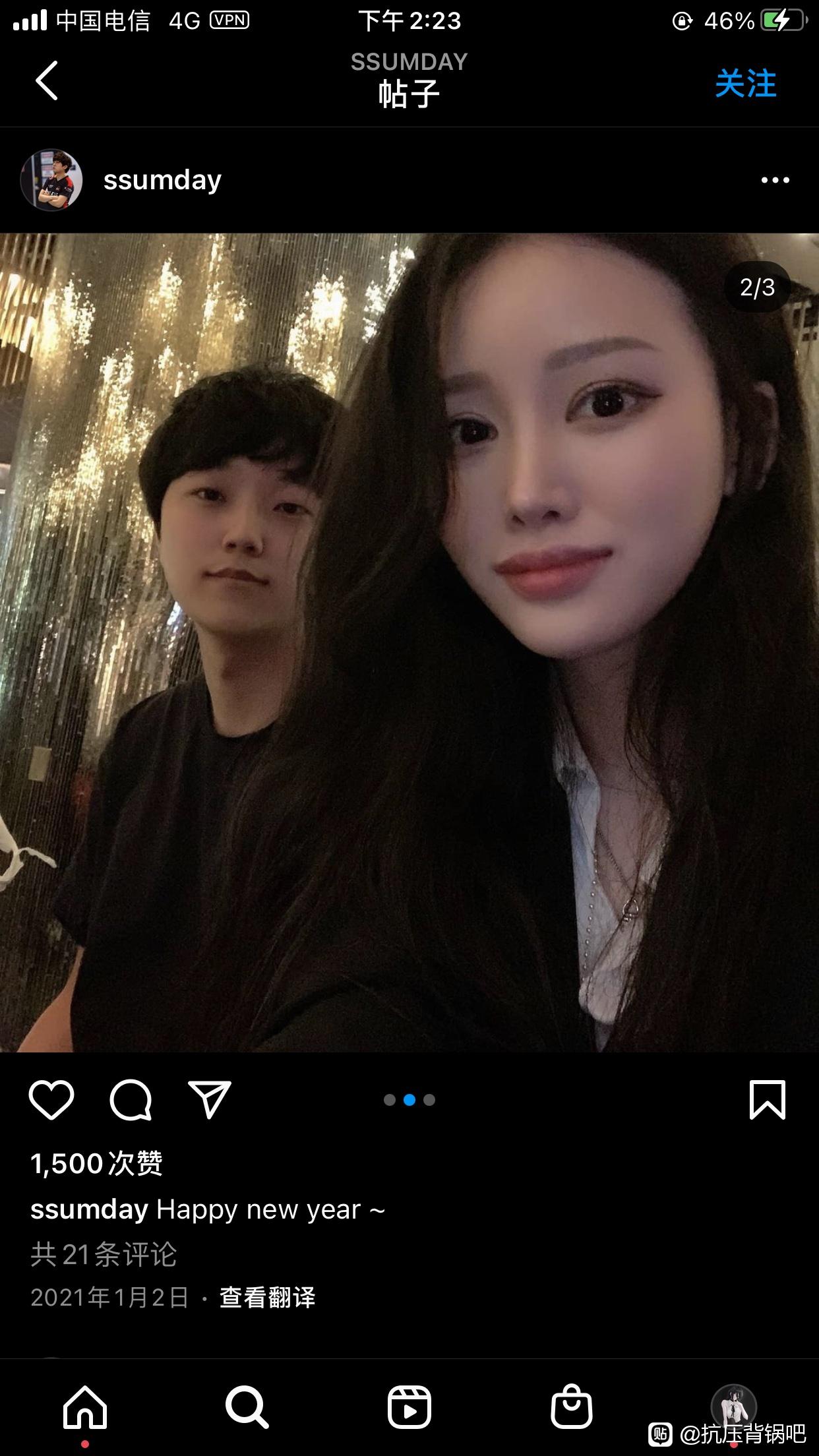Switch to the Home tab
The width and height of the screenshot is (819, 1456).
pos(85,1407)
